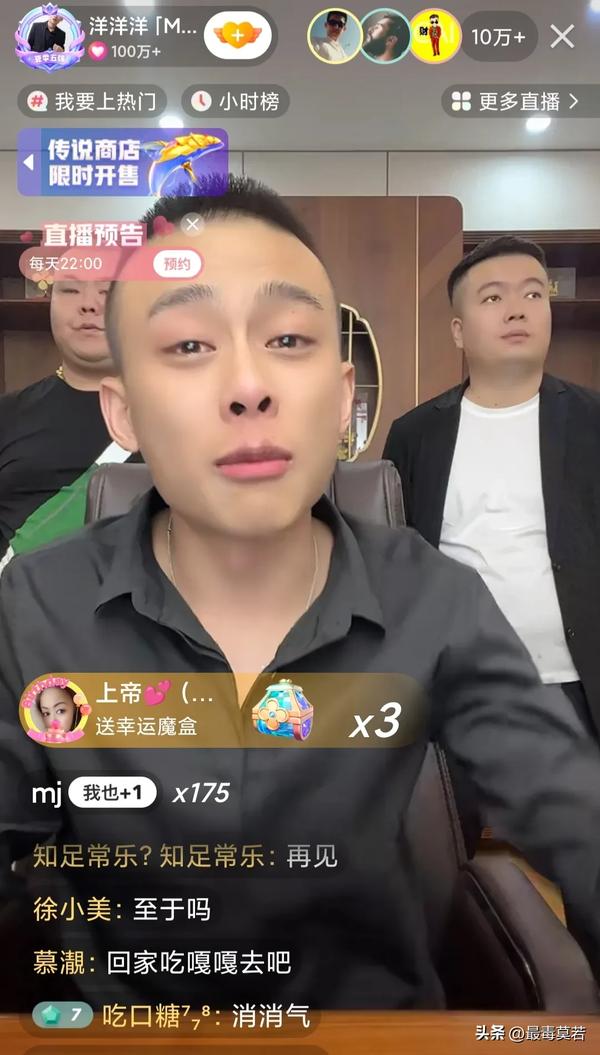Open the 传说商店限时开售 banner
This screenshot has width=600, height=1055.
pos(124,162)
